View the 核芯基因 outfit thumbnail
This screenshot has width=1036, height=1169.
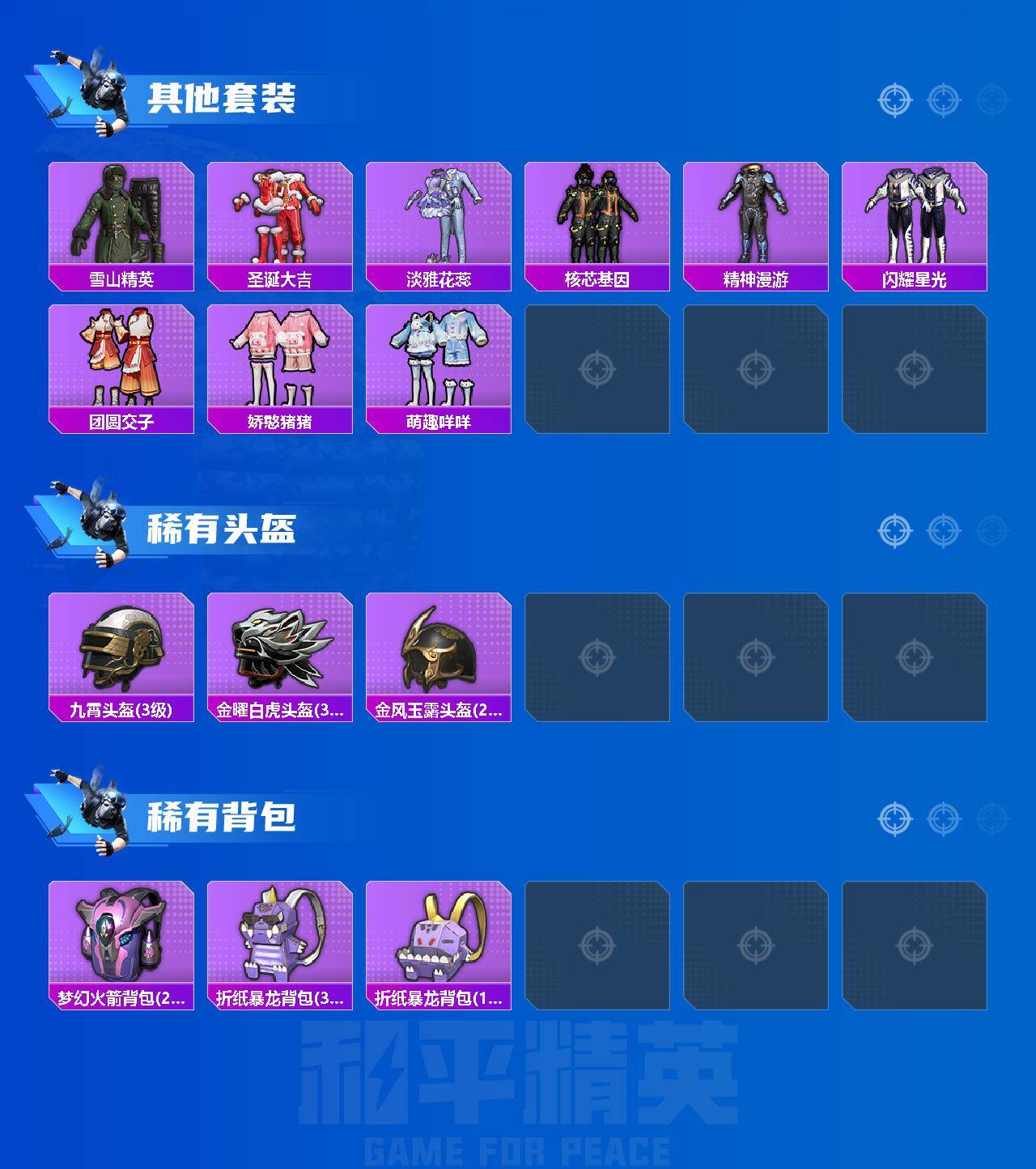pos(599,215)
